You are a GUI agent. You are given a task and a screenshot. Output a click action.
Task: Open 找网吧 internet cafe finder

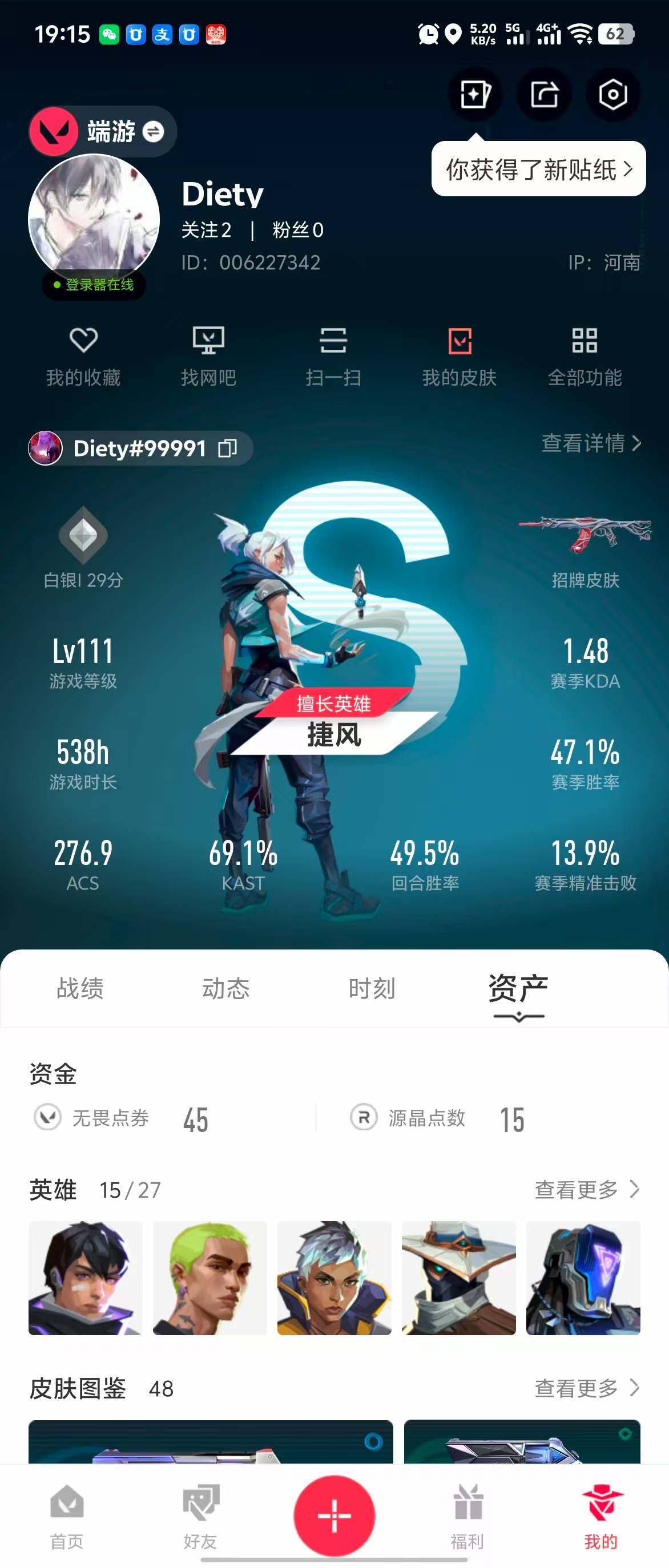click(208, 356)
